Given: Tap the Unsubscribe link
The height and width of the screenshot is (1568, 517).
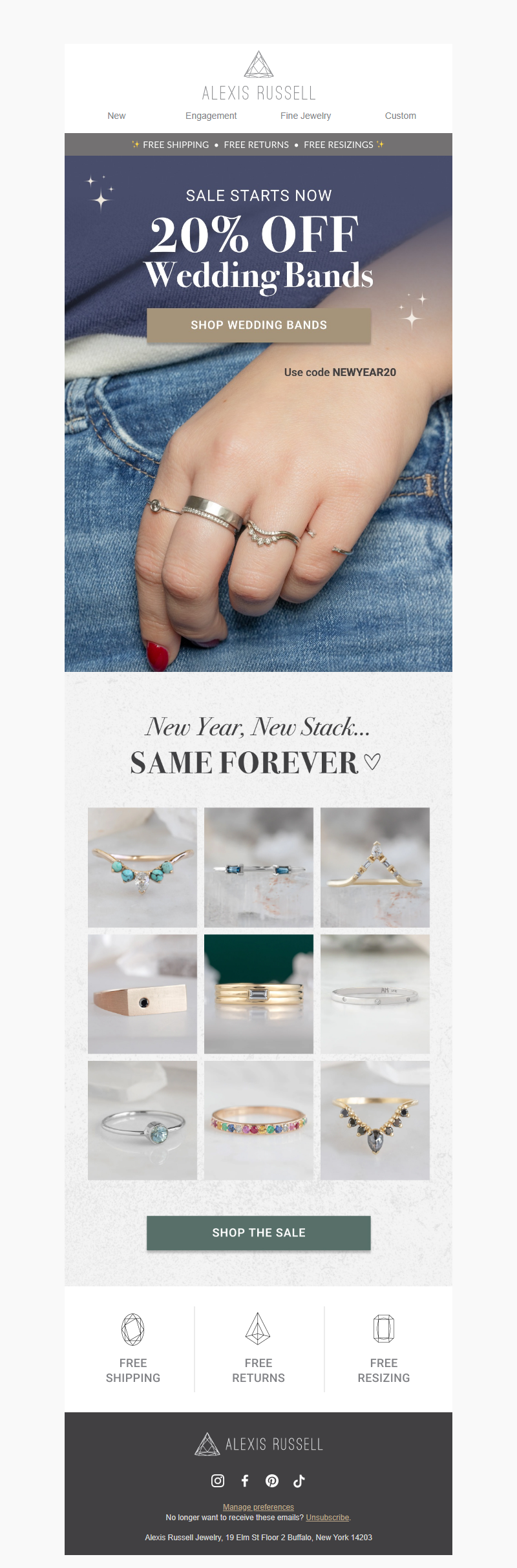Looking at the screenshot, I should coord(327,1518).
